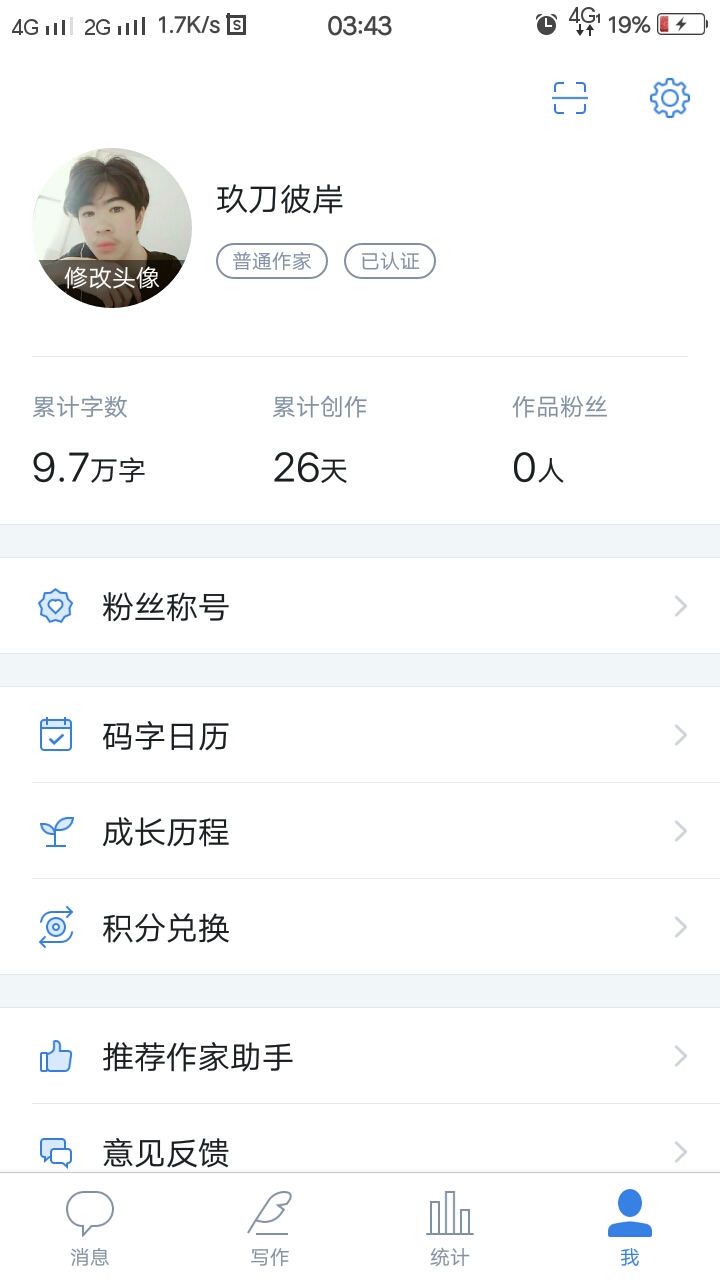The height and width of the screenshot is (1280, 720).
Task: Select the 我 tab
Action: click(630, 1228)
